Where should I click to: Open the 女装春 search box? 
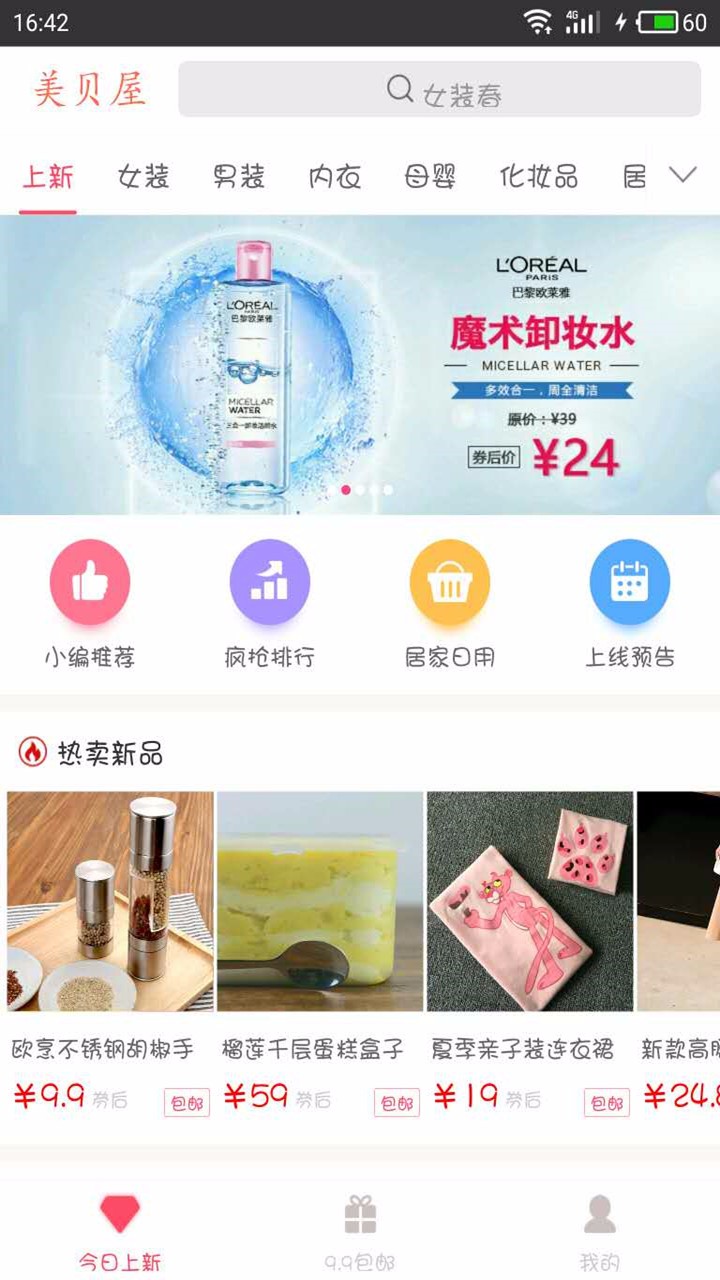(x=440, y=90)
